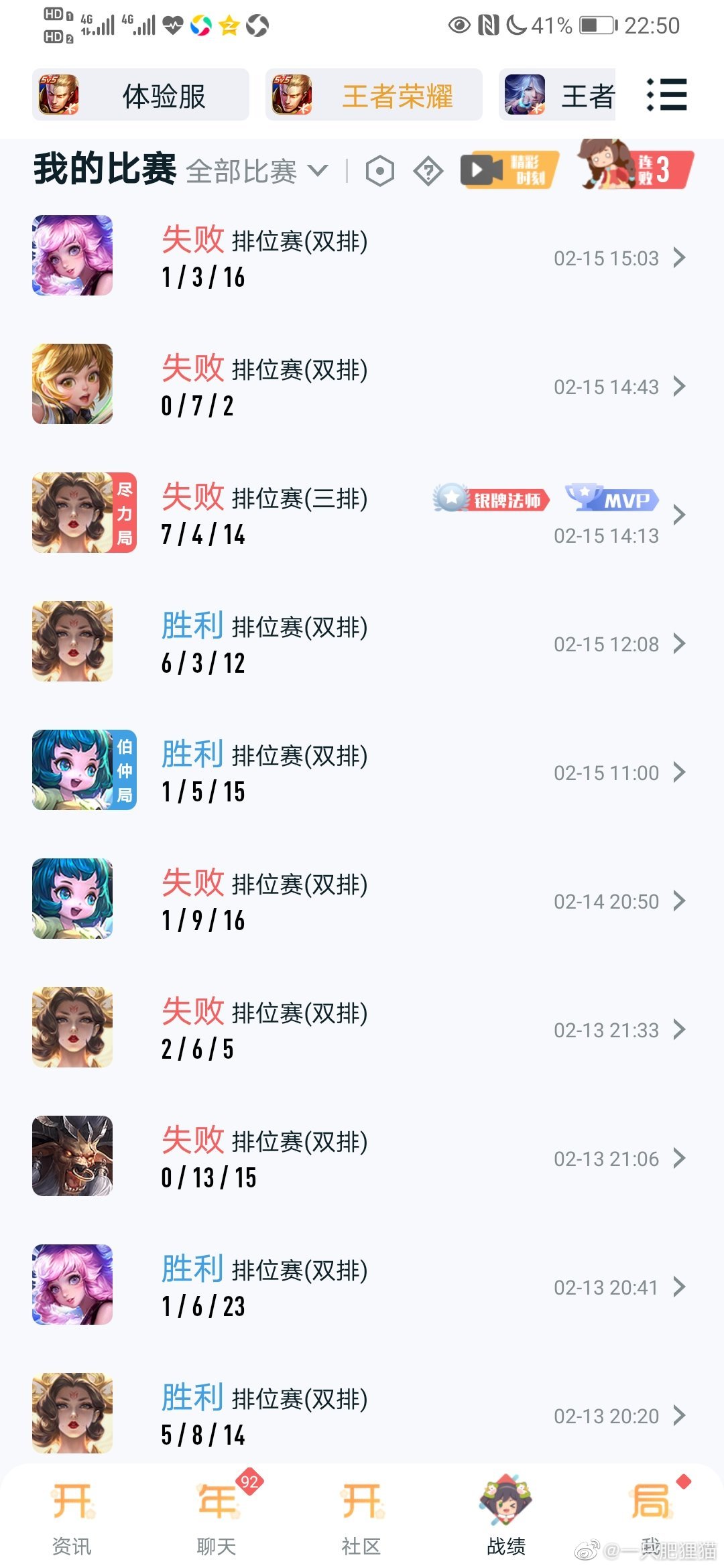
Task: Tap the hexagon settings icon
Action: point(379,172)
